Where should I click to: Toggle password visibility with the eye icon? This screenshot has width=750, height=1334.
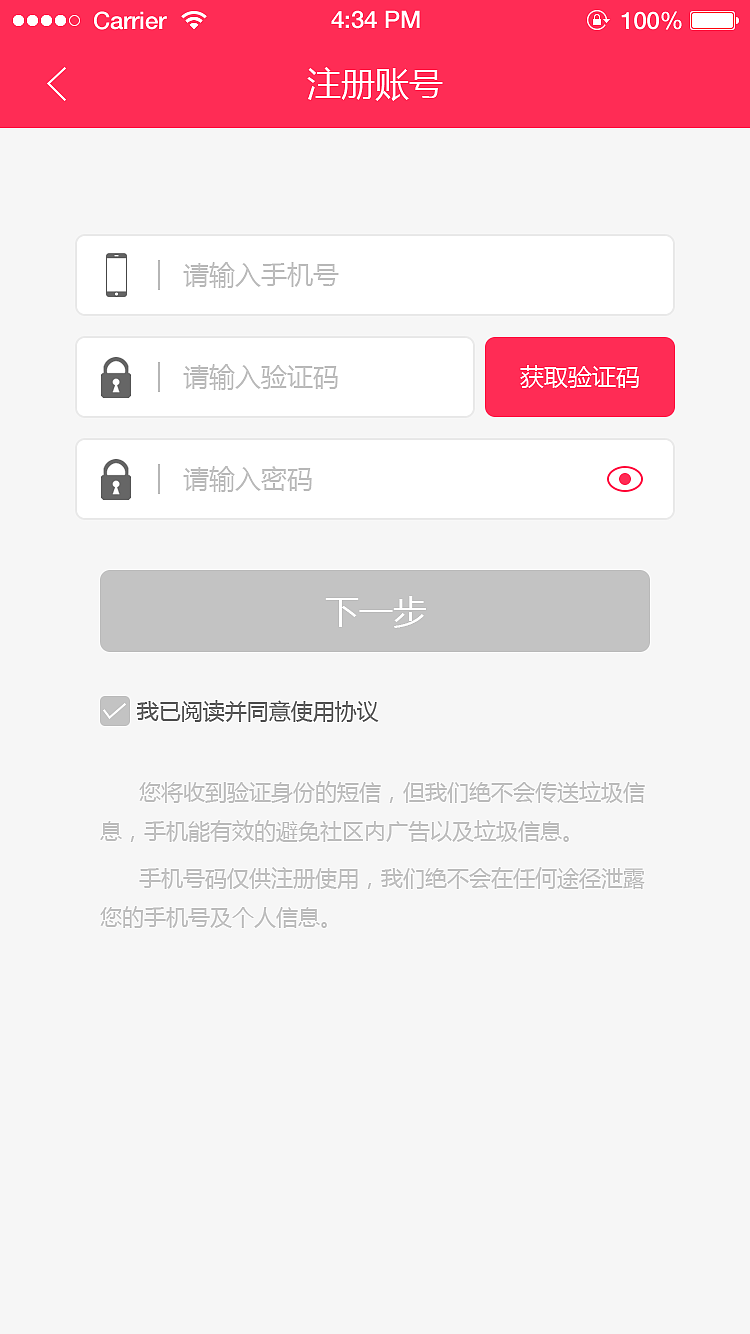[x=624, y=479]
